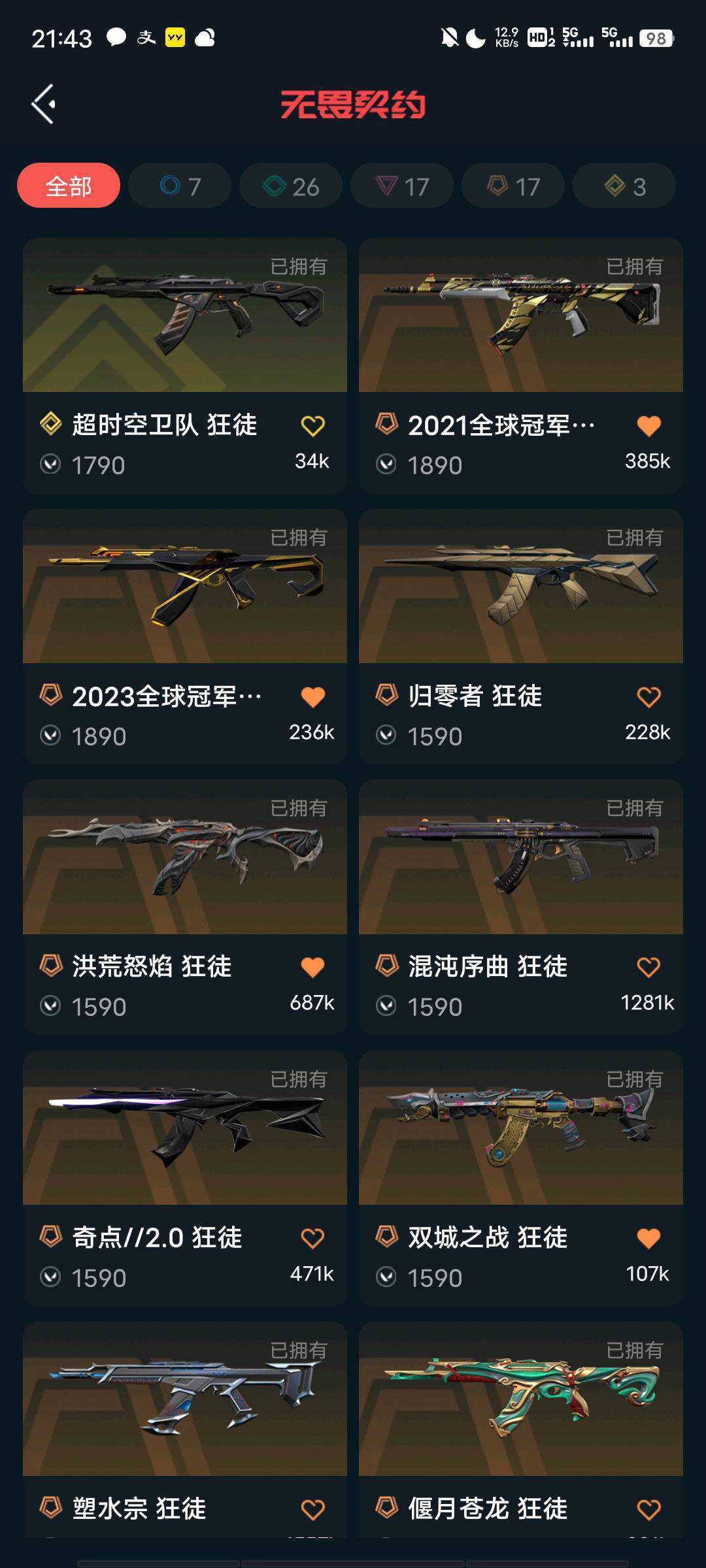Open the 偃月苍龙 狂徒 skin card
This screenshot has height=1568, width=706.
tap(521, 1429)
